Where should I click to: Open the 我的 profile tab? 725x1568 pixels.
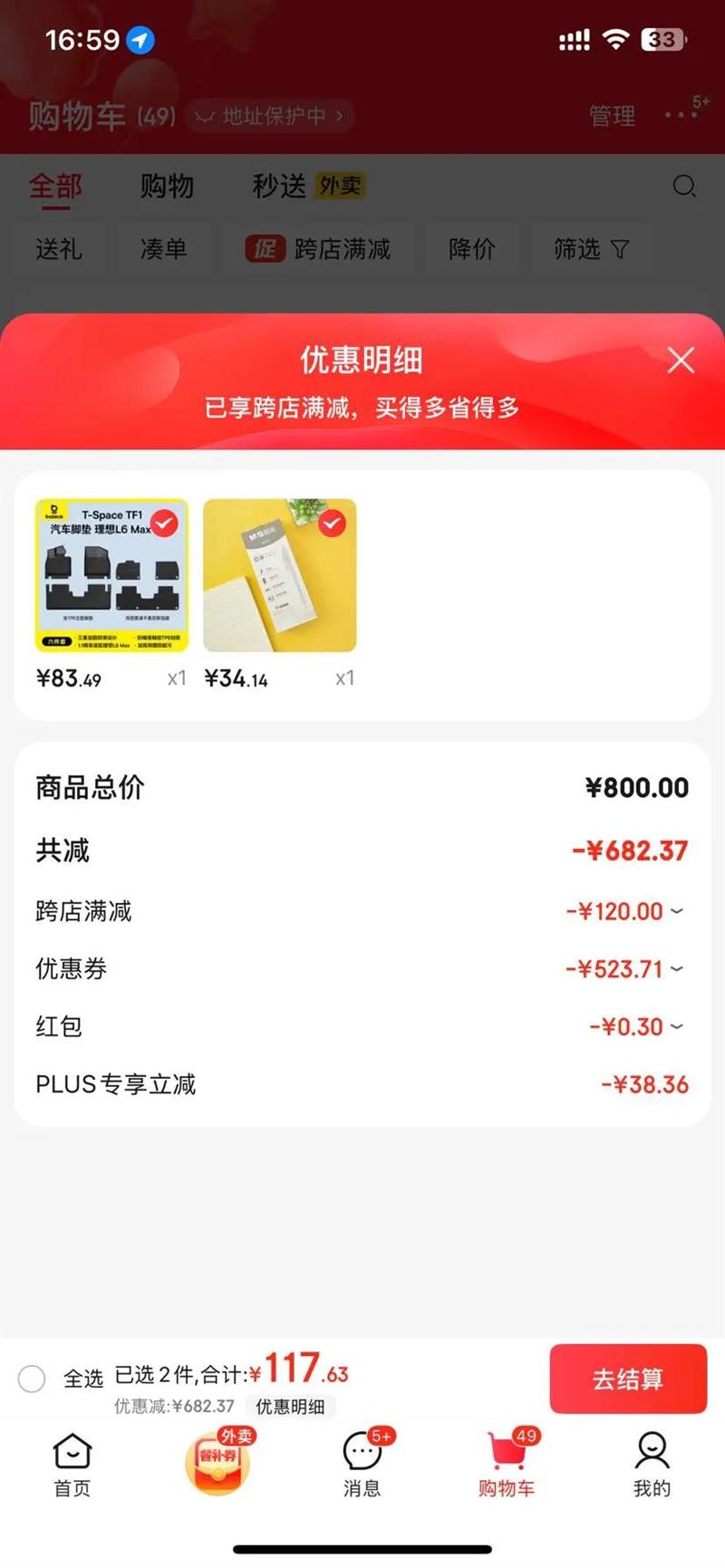click(652, 1462)
